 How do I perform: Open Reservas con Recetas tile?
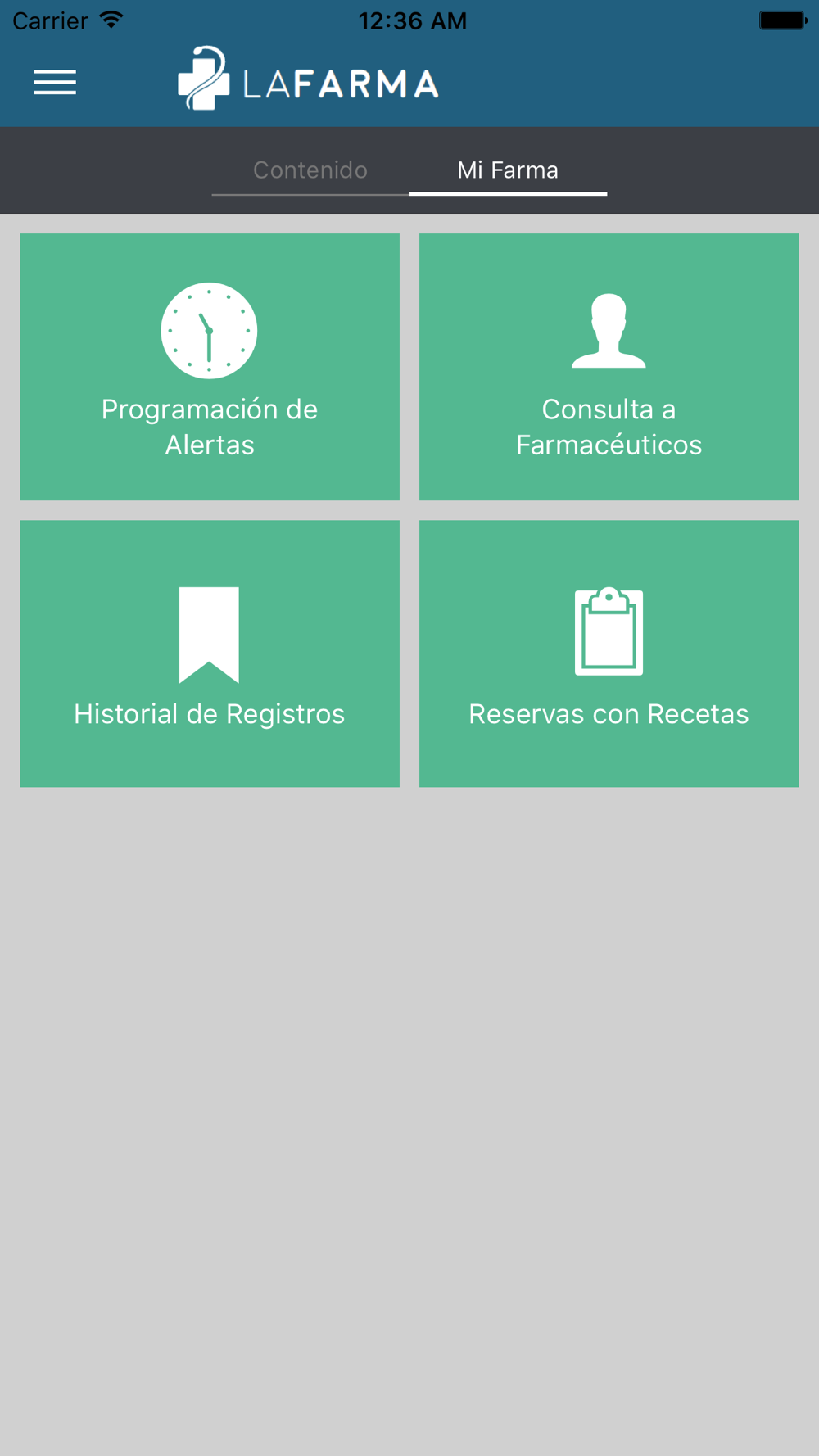click(x=609, y=653)
